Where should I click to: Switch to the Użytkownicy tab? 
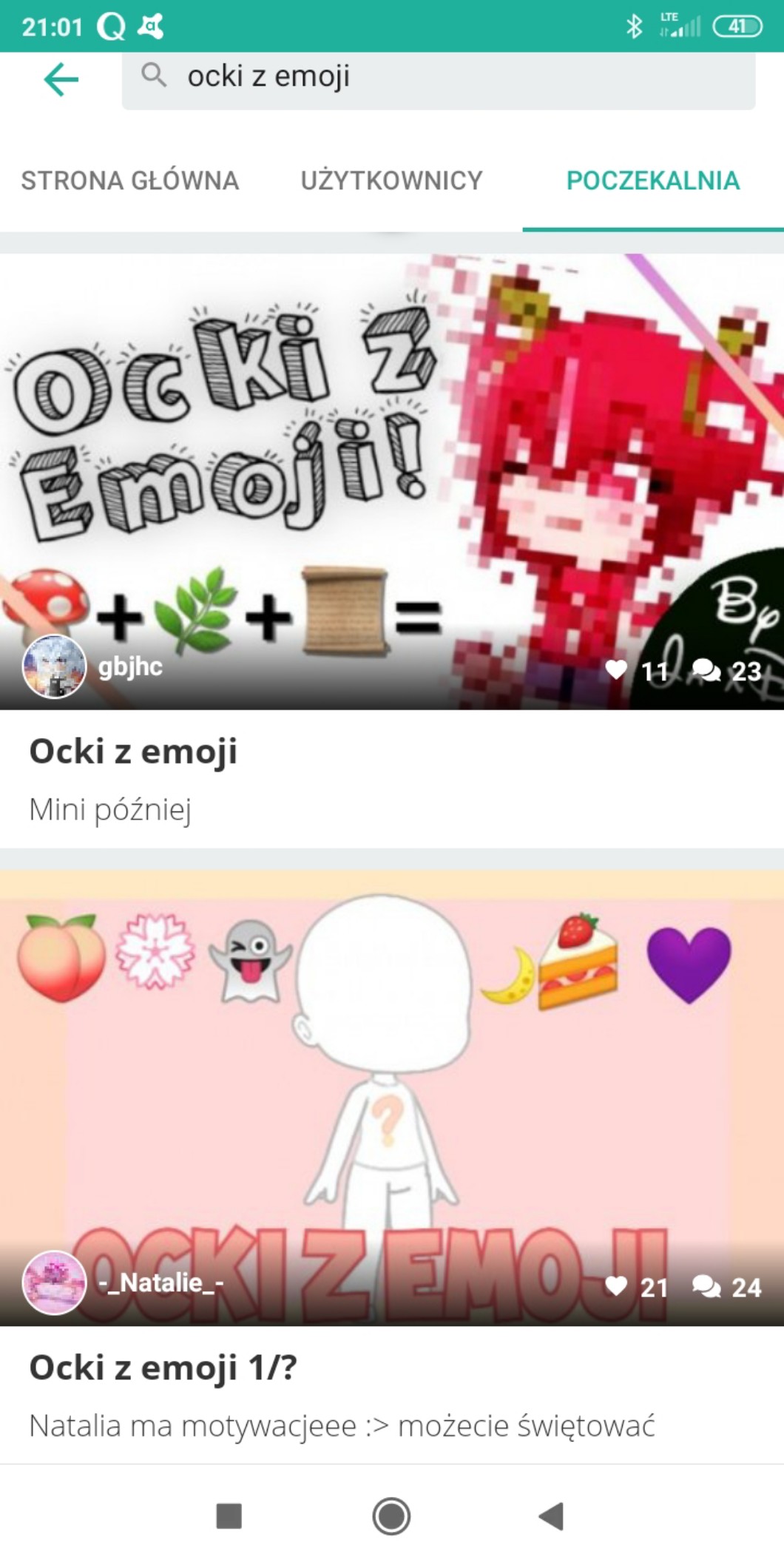coord(391,180)
